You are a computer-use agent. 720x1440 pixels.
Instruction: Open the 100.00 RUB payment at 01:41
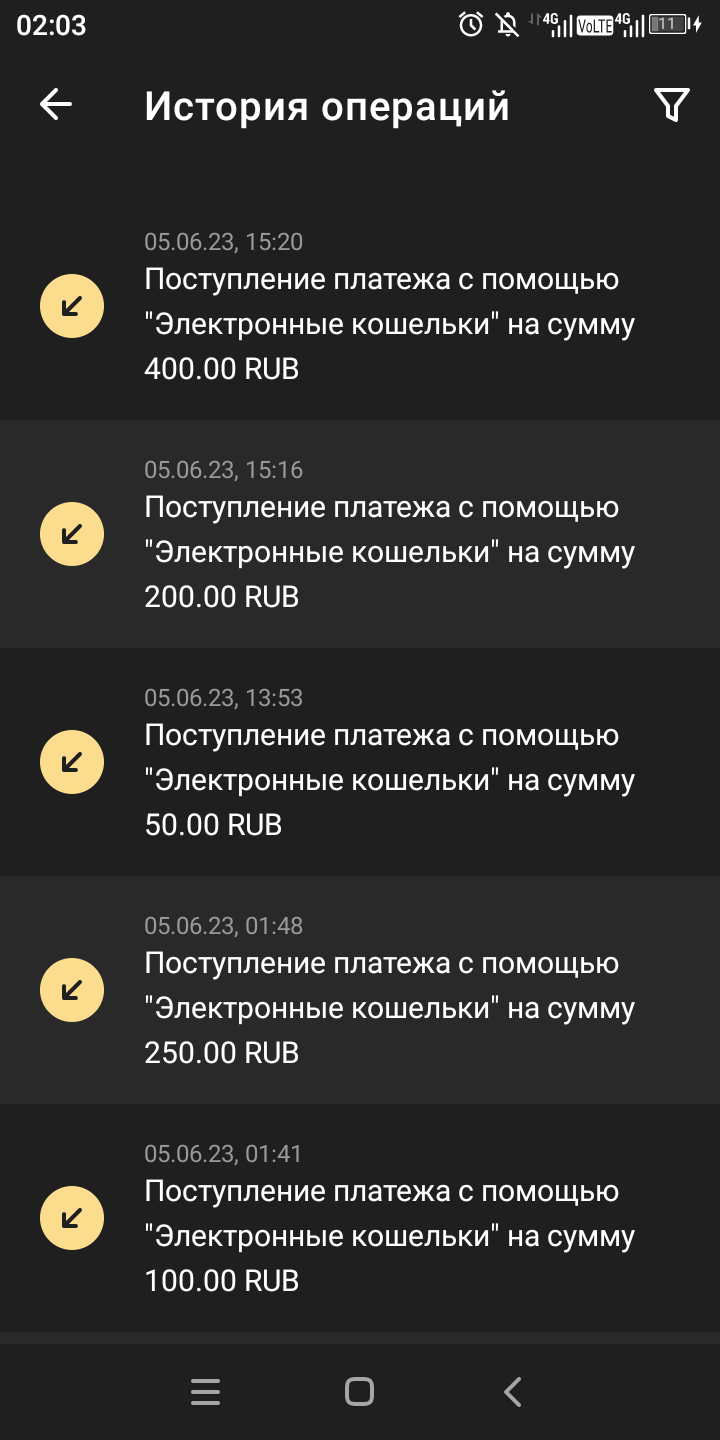(360, 1218)
